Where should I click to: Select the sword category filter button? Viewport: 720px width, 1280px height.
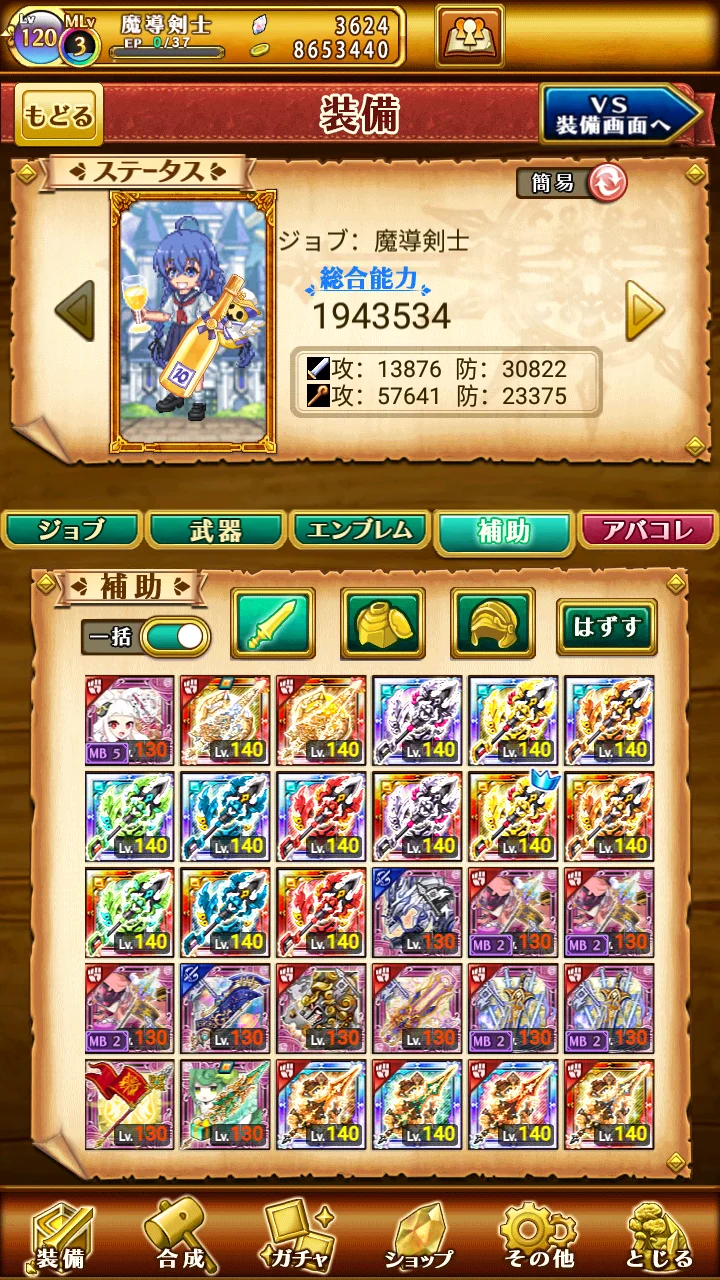click(273, 623)
